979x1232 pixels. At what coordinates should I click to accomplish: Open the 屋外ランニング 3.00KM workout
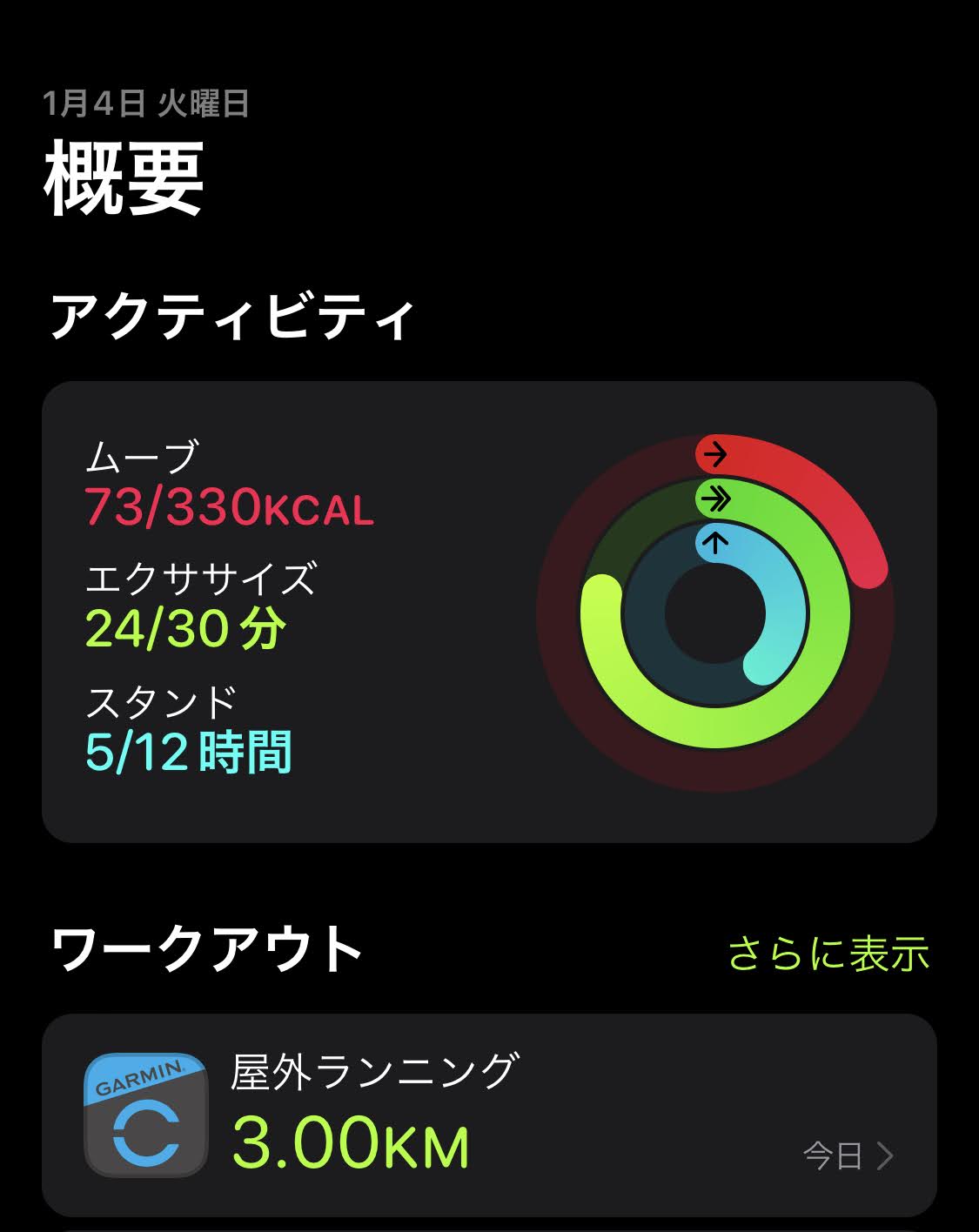click(489, 1115)
